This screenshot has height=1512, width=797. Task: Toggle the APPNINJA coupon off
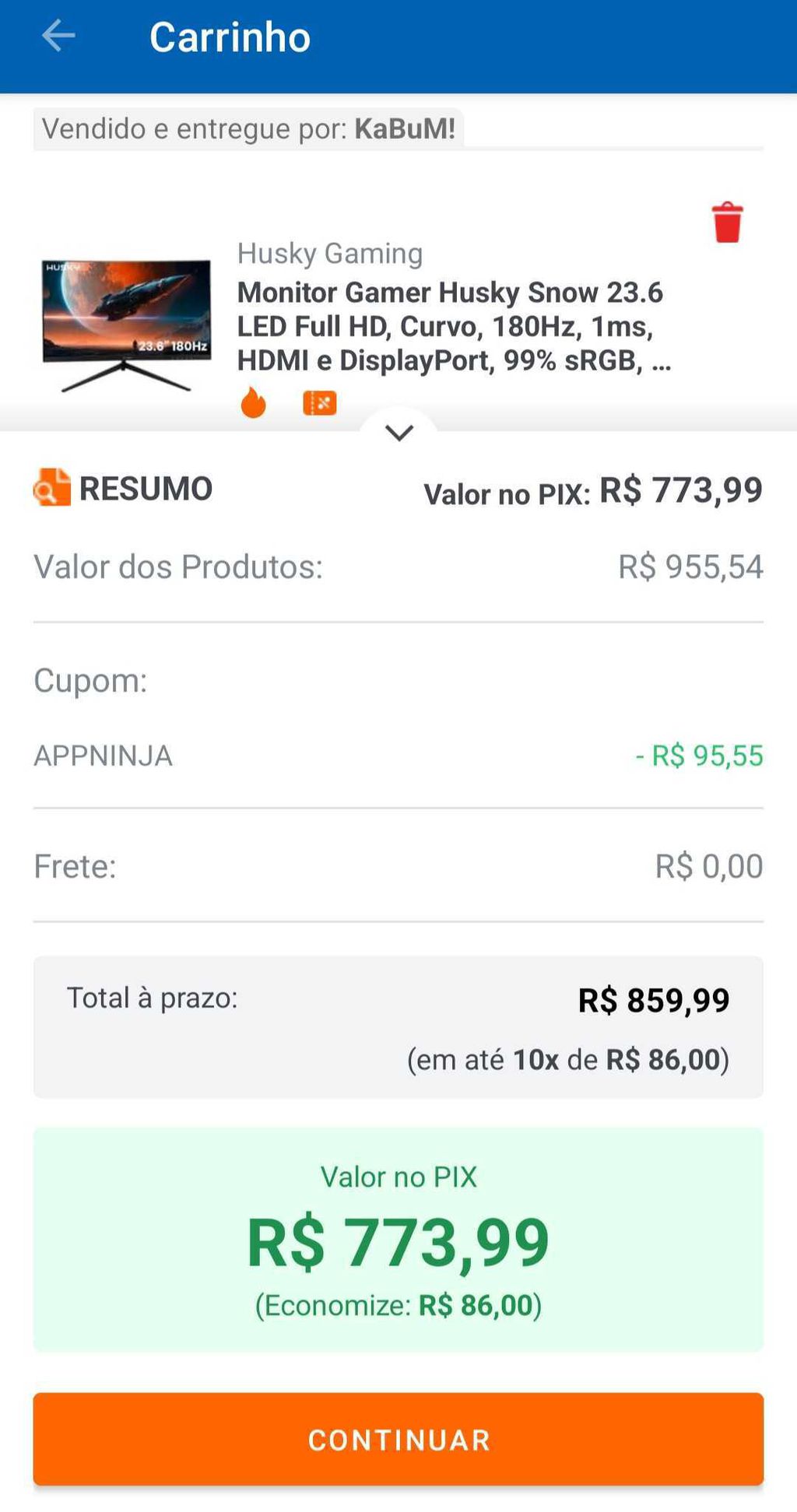pyautogui.click(x=102, y=755)
